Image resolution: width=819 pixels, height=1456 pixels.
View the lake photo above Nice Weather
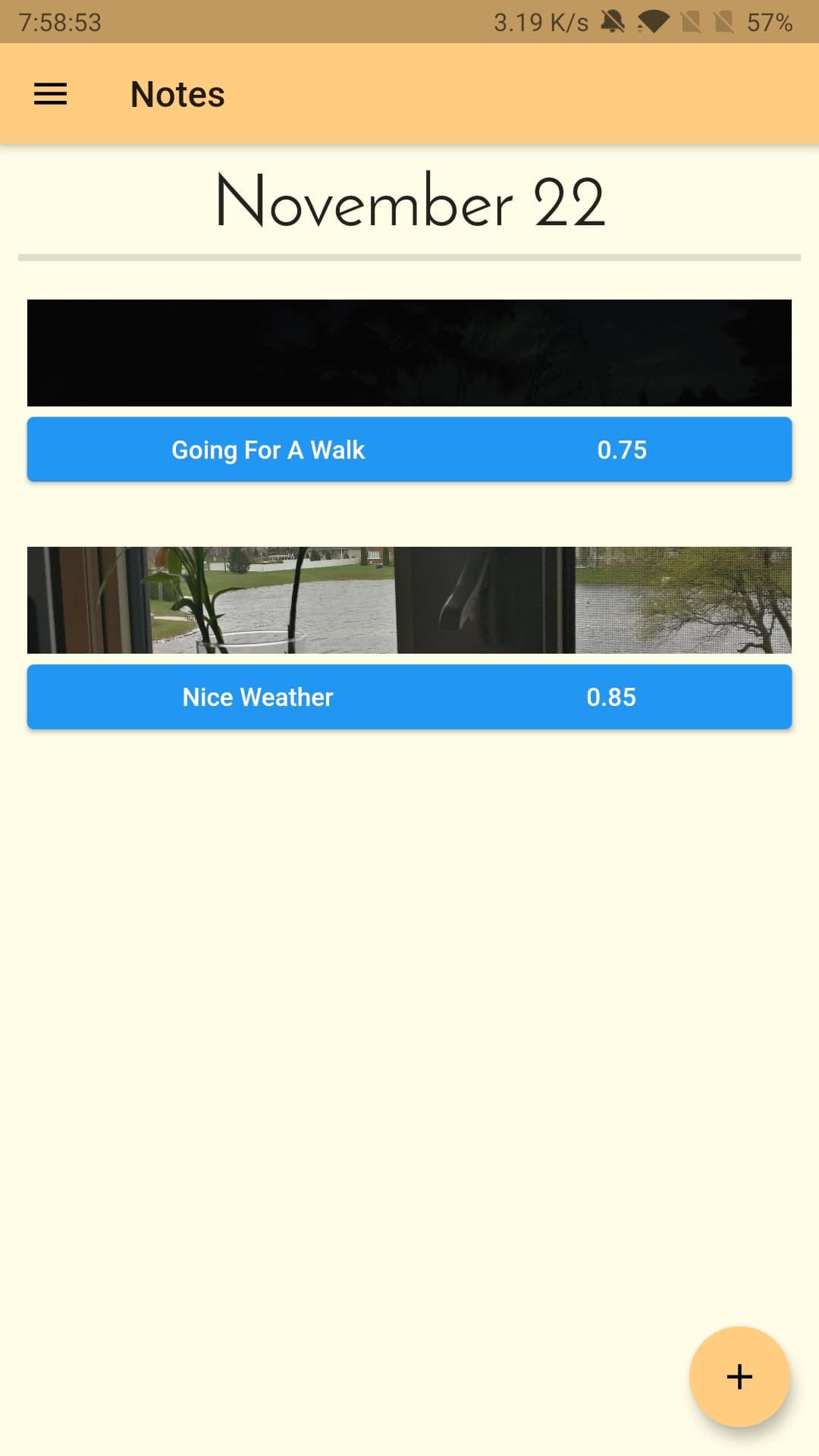[409, 600]
